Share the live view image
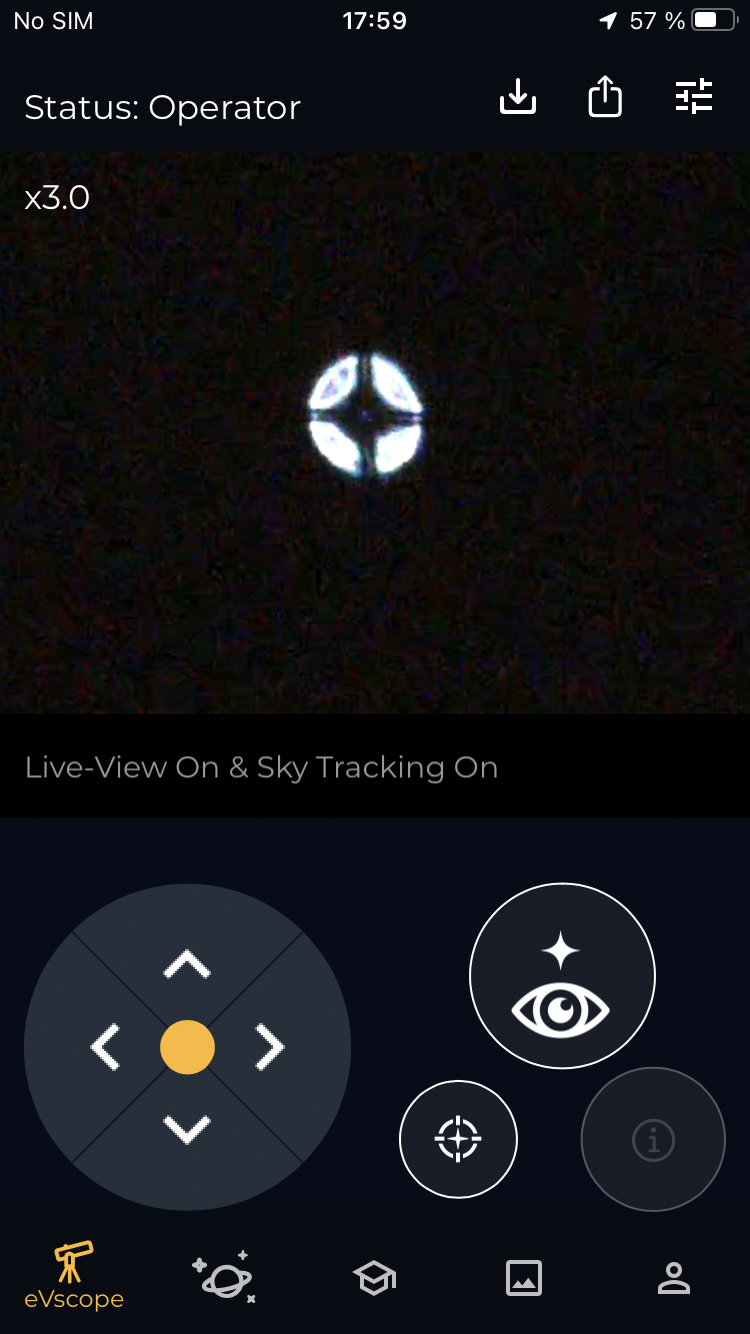Viewport: 750px width, 1334px height. pos(605,97)
